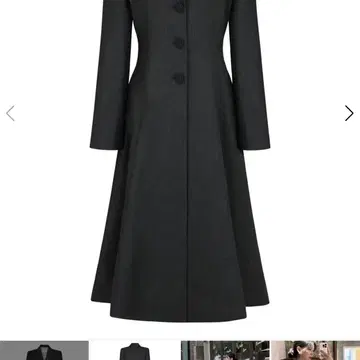This screenshot has height=360, width=360.
Task: Open the outdoor street photo thumbnail
Action: (x=225, y=350)
